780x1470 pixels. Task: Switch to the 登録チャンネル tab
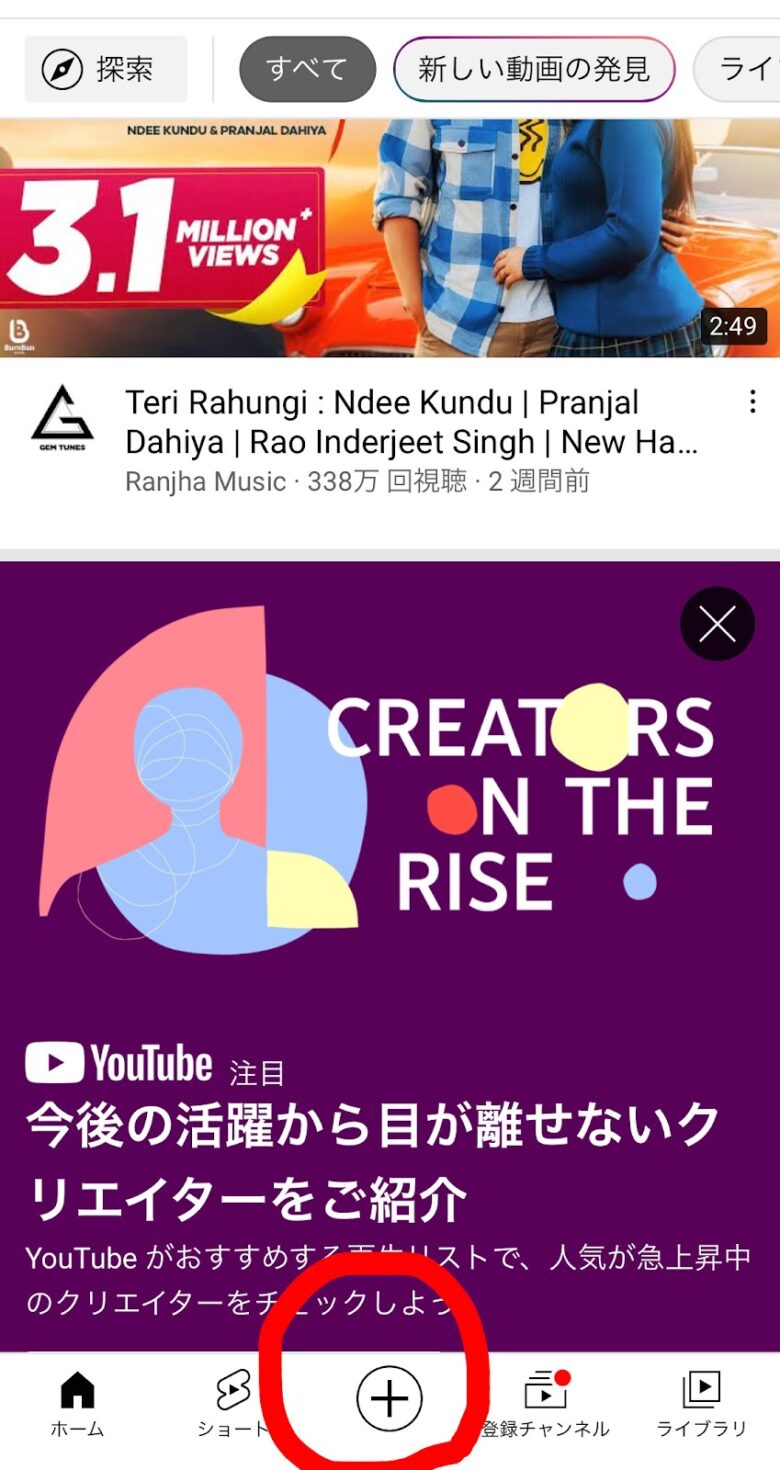545,1404
